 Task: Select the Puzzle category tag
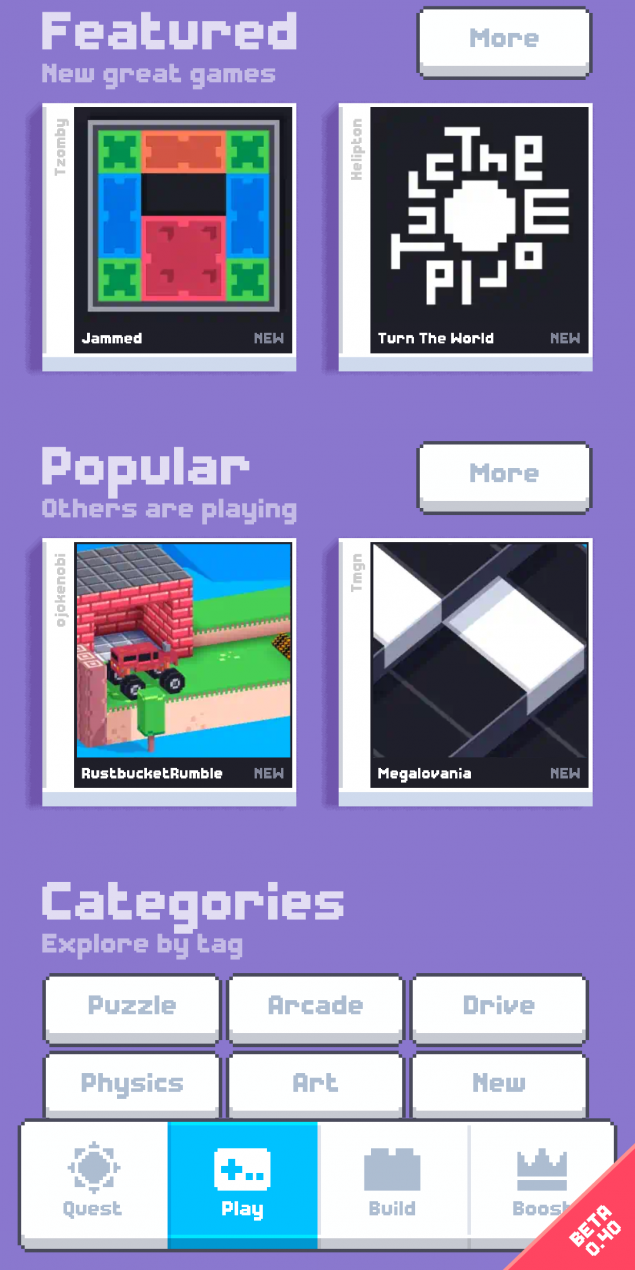tap(132, 1006)
